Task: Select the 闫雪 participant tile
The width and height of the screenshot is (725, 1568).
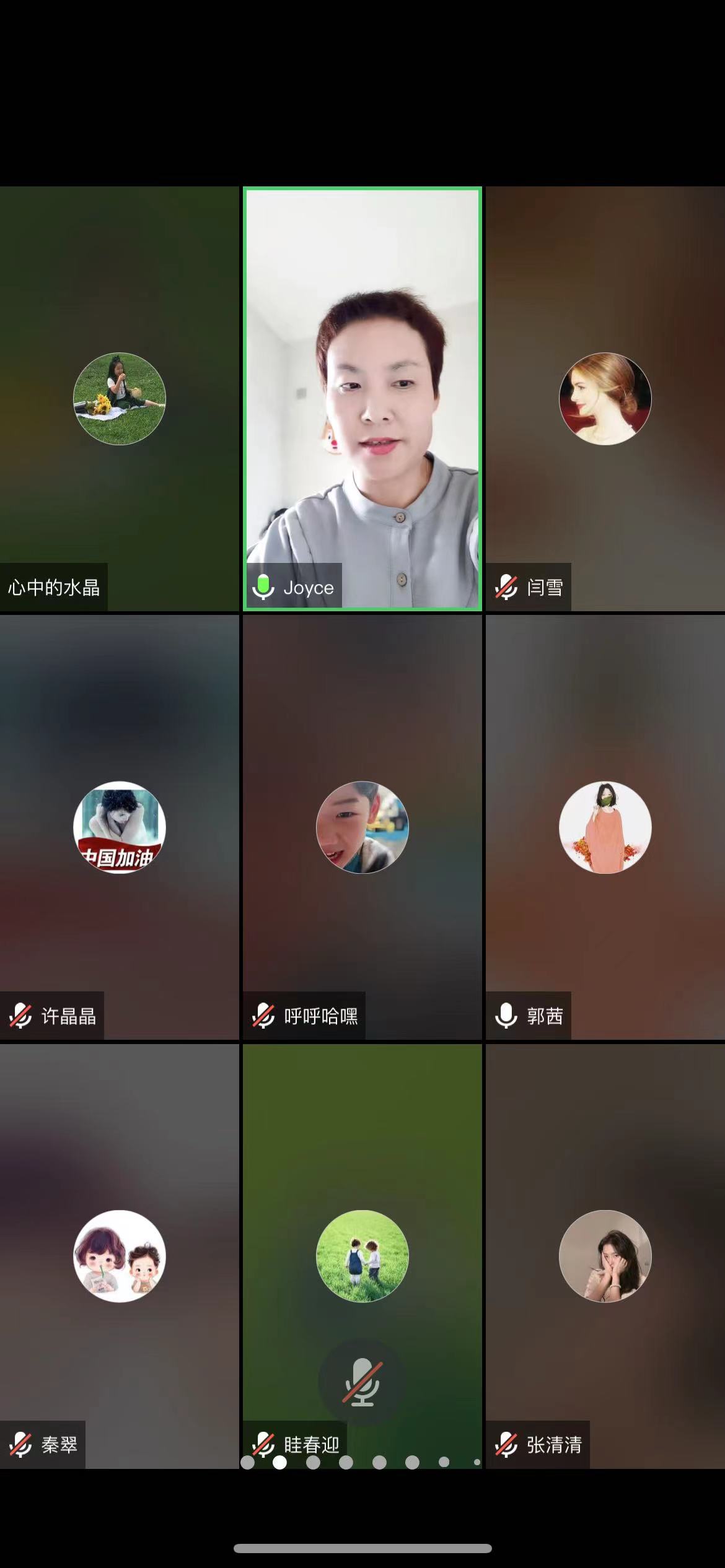Action: pos(605,398)
